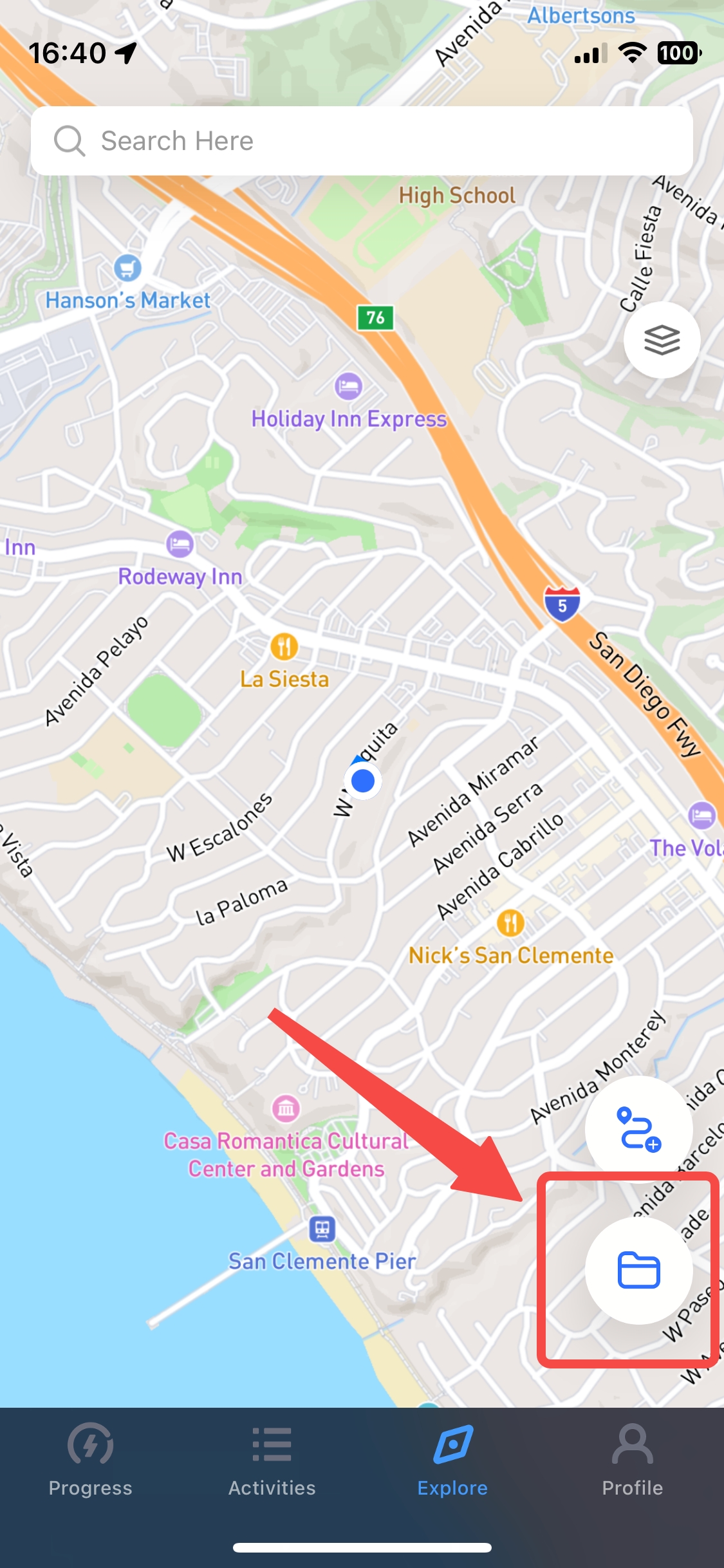The image size is (724, 1568).
Task: Select the Hanson's Market marker
Action: [127, 268]
